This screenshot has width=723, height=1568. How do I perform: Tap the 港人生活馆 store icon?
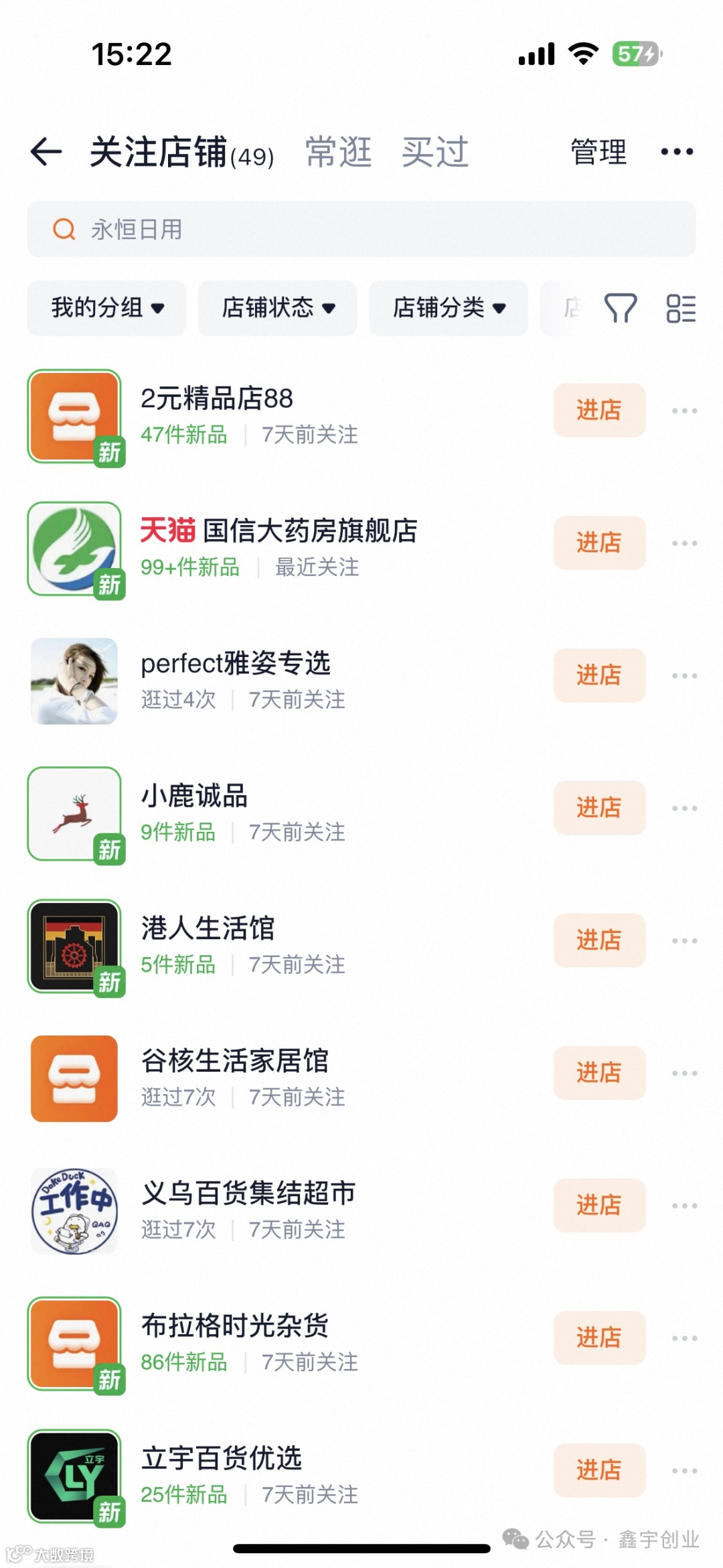[x=74, y=944]
